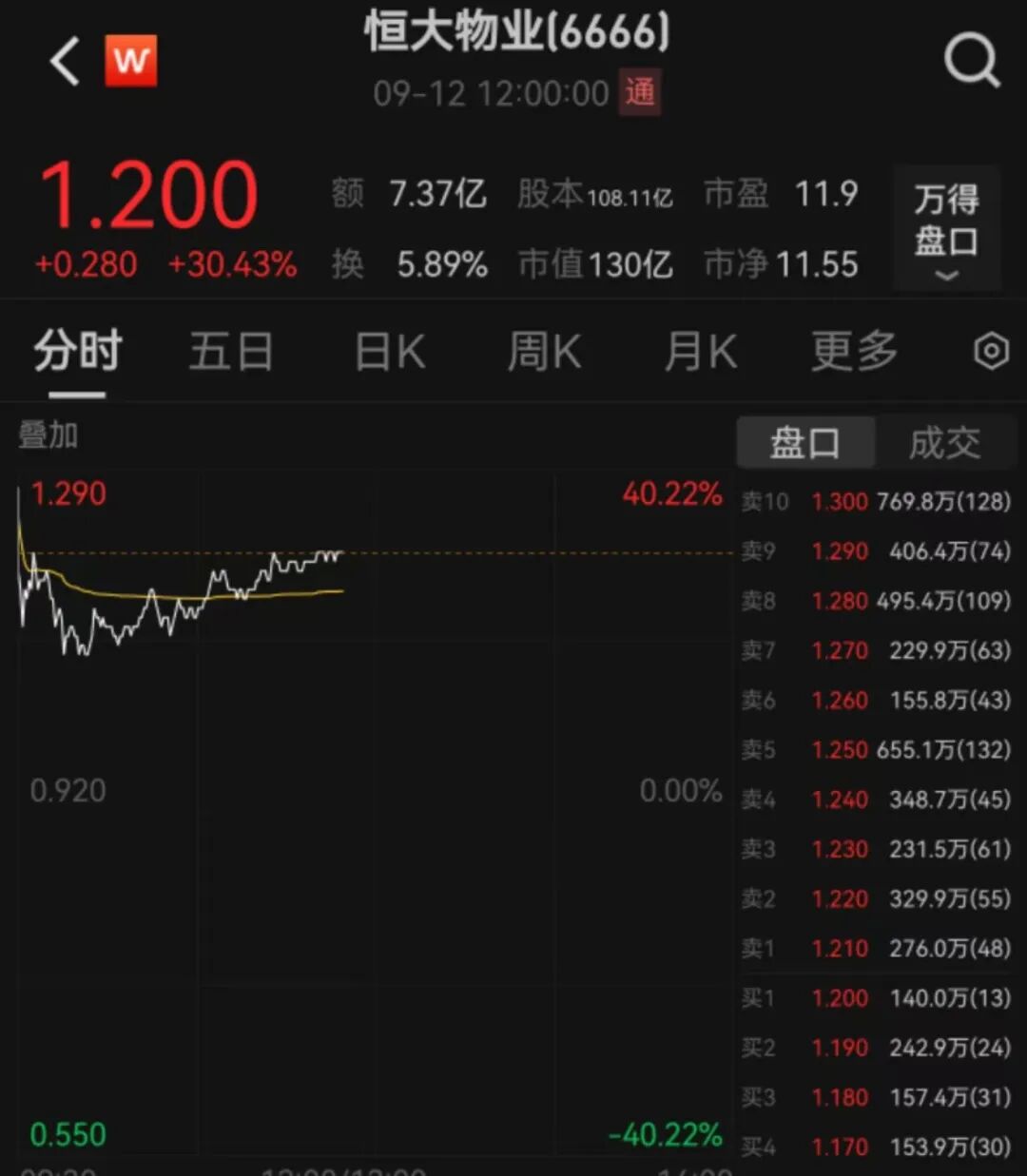Tap the 叠加 overlay option
Viewport: 1027px width, 1176px height.
click(48, 435)
